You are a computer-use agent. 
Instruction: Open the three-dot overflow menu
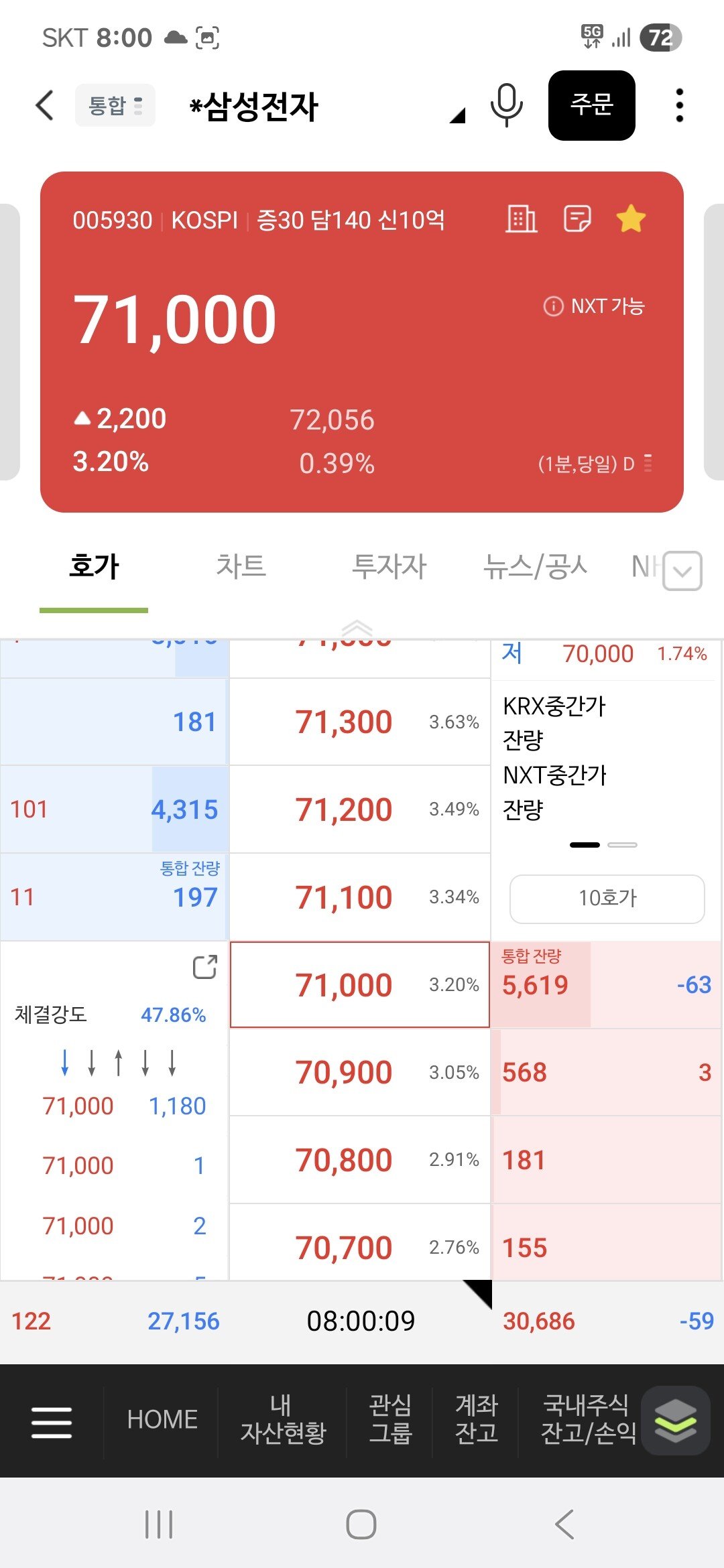coord(680,105)
